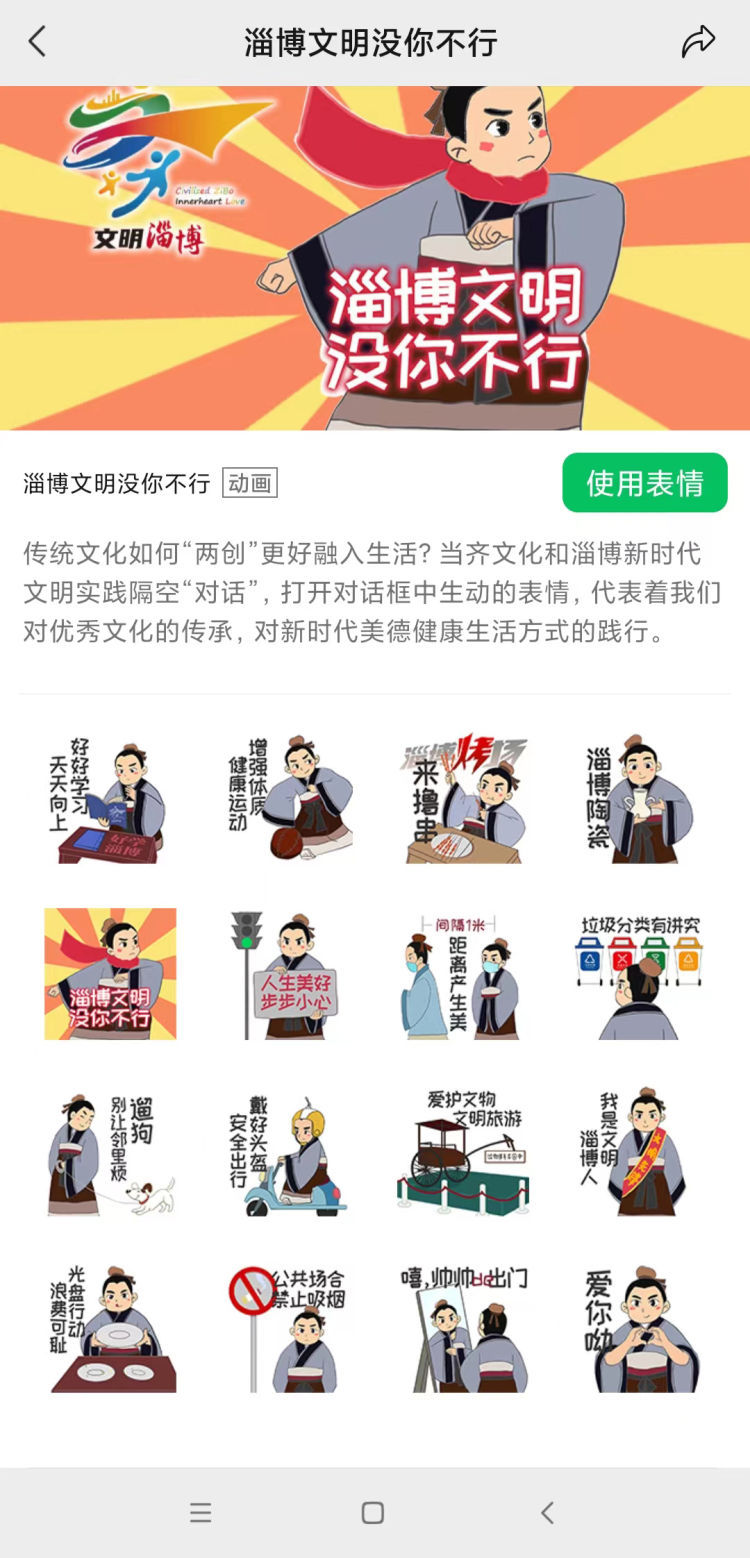Tap the 使用表情 button
750x1558 pixels.
pyautogui.click(x=644, y=483)
